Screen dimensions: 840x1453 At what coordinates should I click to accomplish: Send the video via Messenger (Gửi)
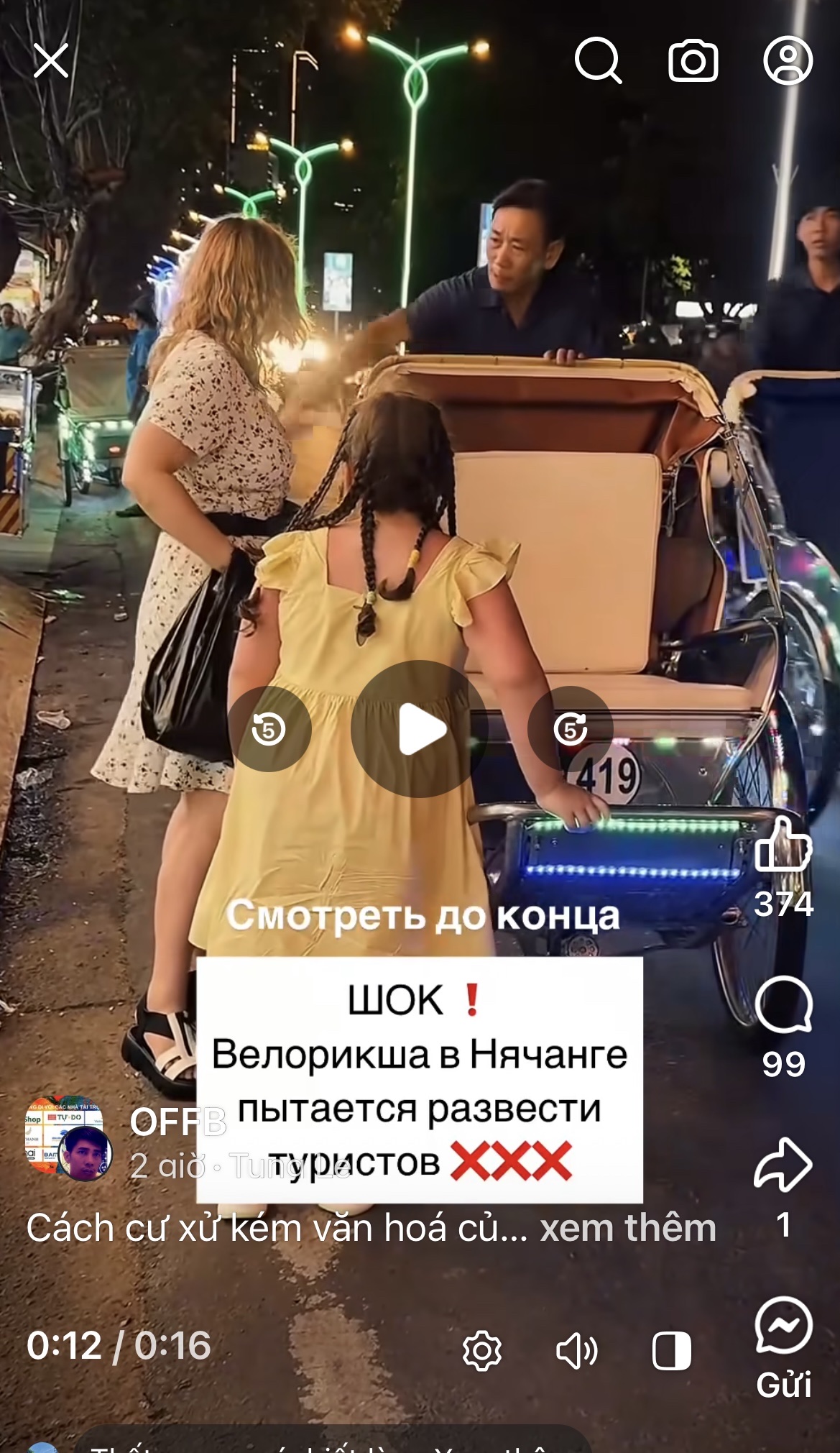click(x=783, y=1327)
